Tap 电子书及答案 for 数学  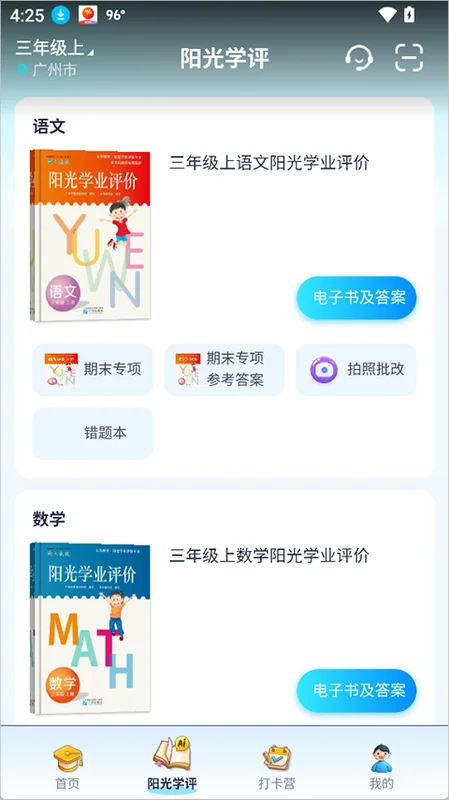click(357, 690)
